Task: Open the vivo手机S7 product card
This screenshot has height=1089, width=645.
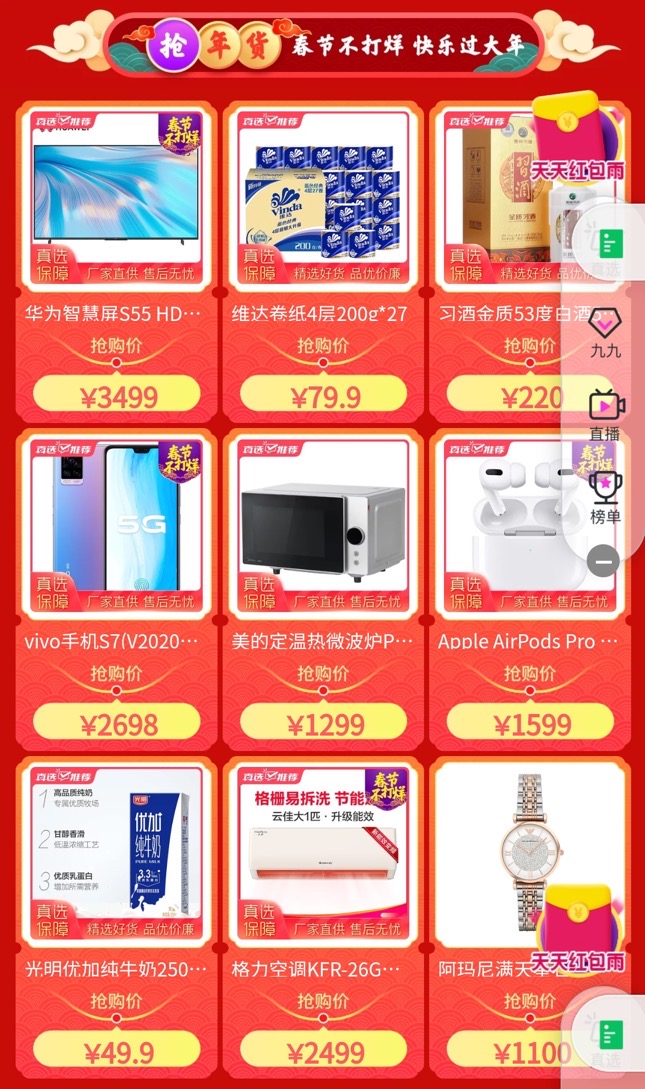Action: coord(116,589)
